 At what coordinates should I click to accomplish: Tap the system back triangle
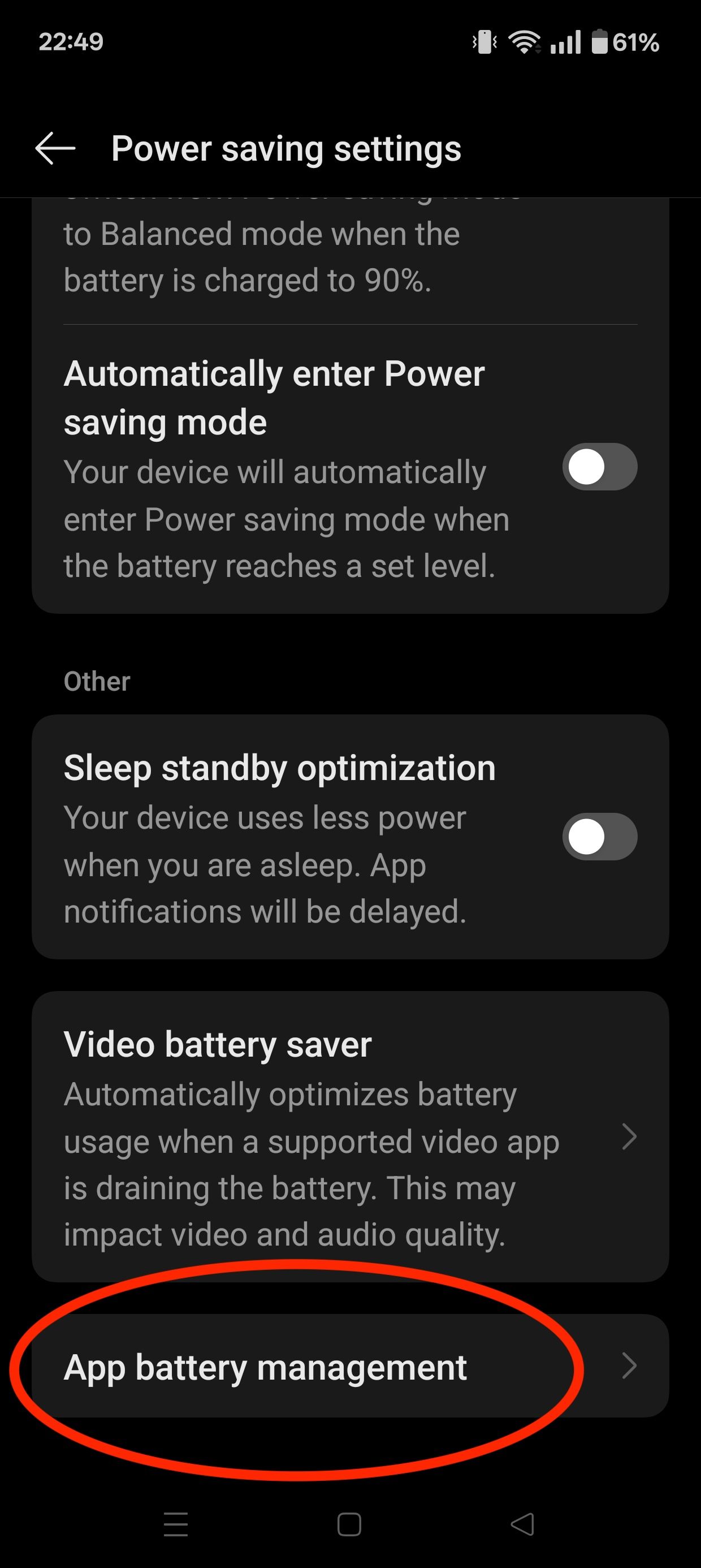522,1524
